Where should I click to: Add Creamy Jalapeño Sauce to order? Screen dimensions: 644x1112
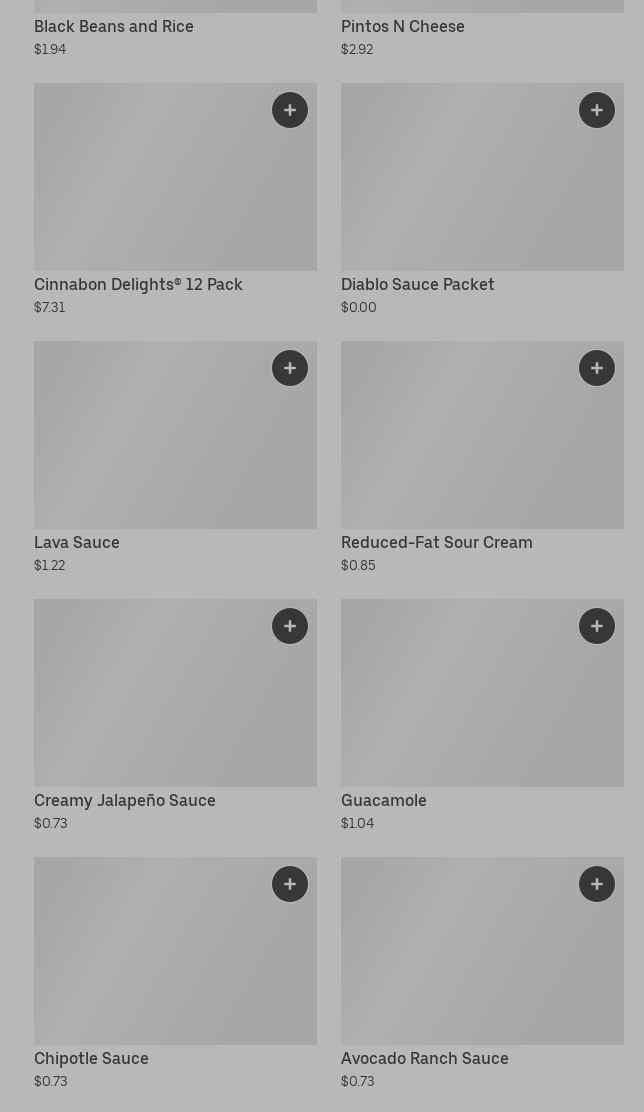tap(290, 626)
